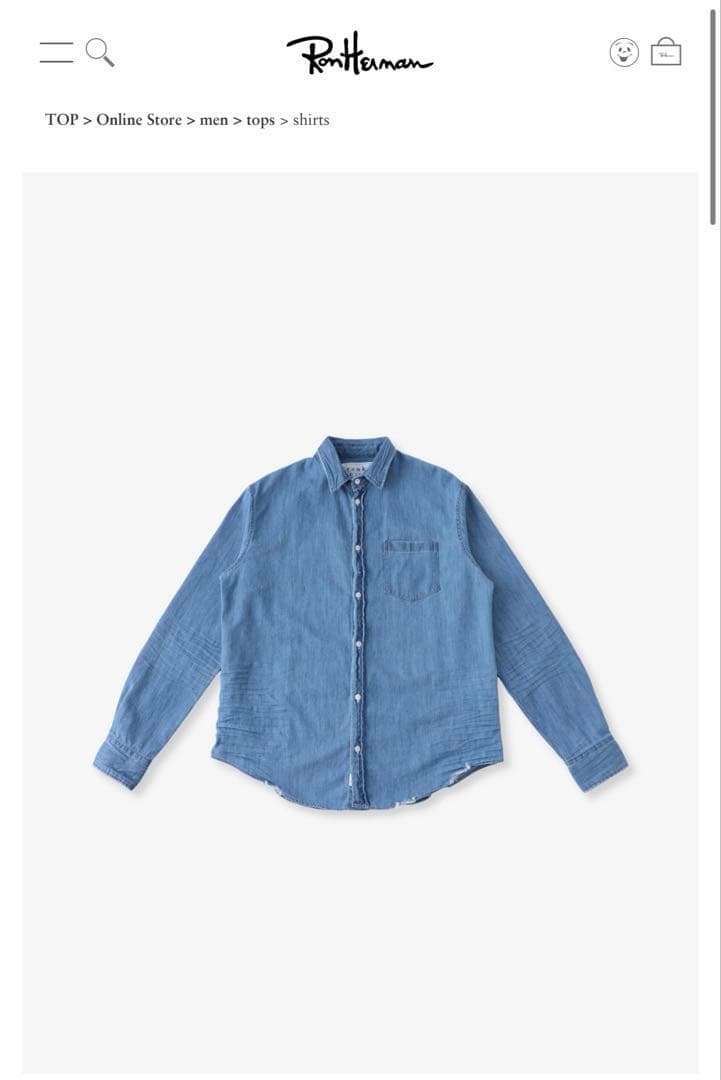This screenshot has height=1080, width=721.
Task: Open the search magnifier
Action: (99, 52)
